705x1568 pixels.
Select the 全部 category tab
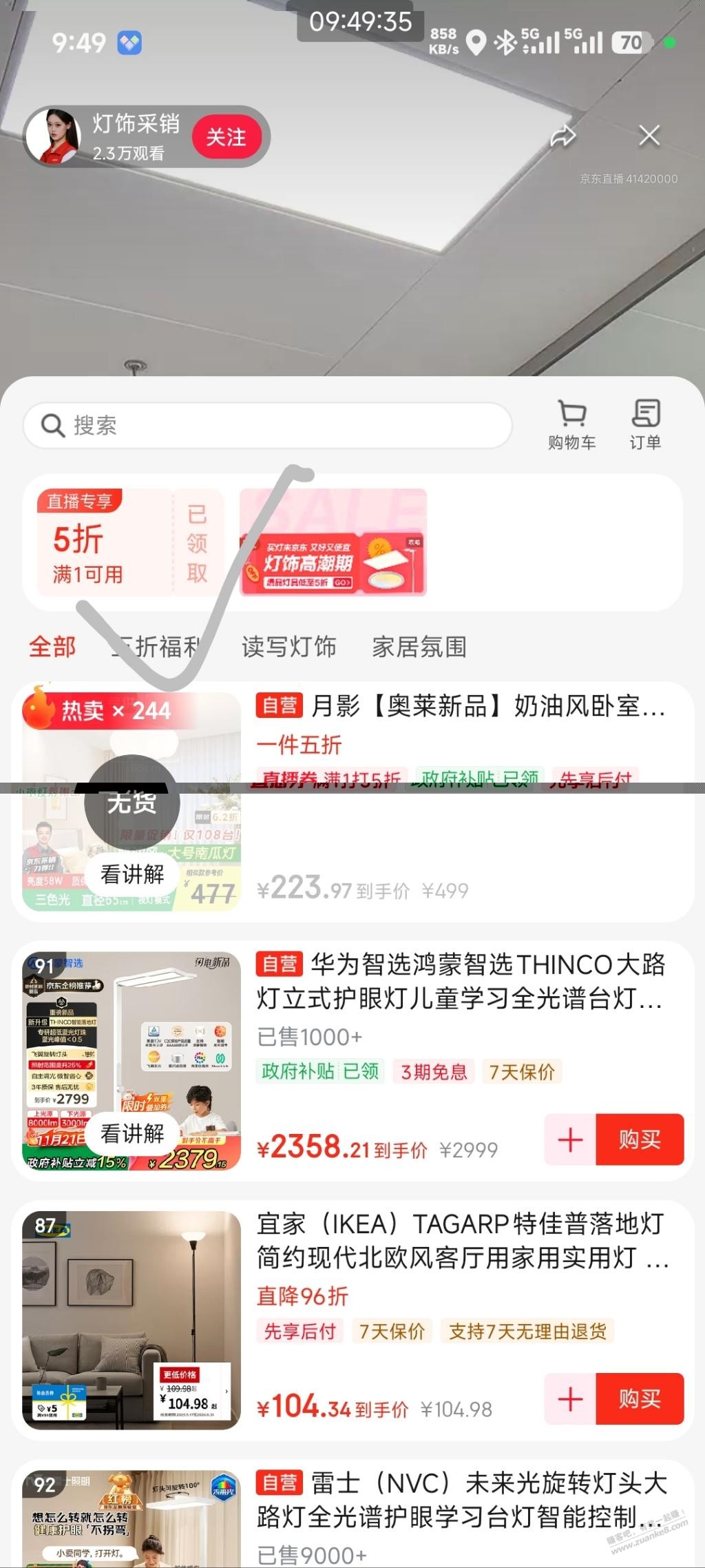pyautogui.click(x=52, y=647)
